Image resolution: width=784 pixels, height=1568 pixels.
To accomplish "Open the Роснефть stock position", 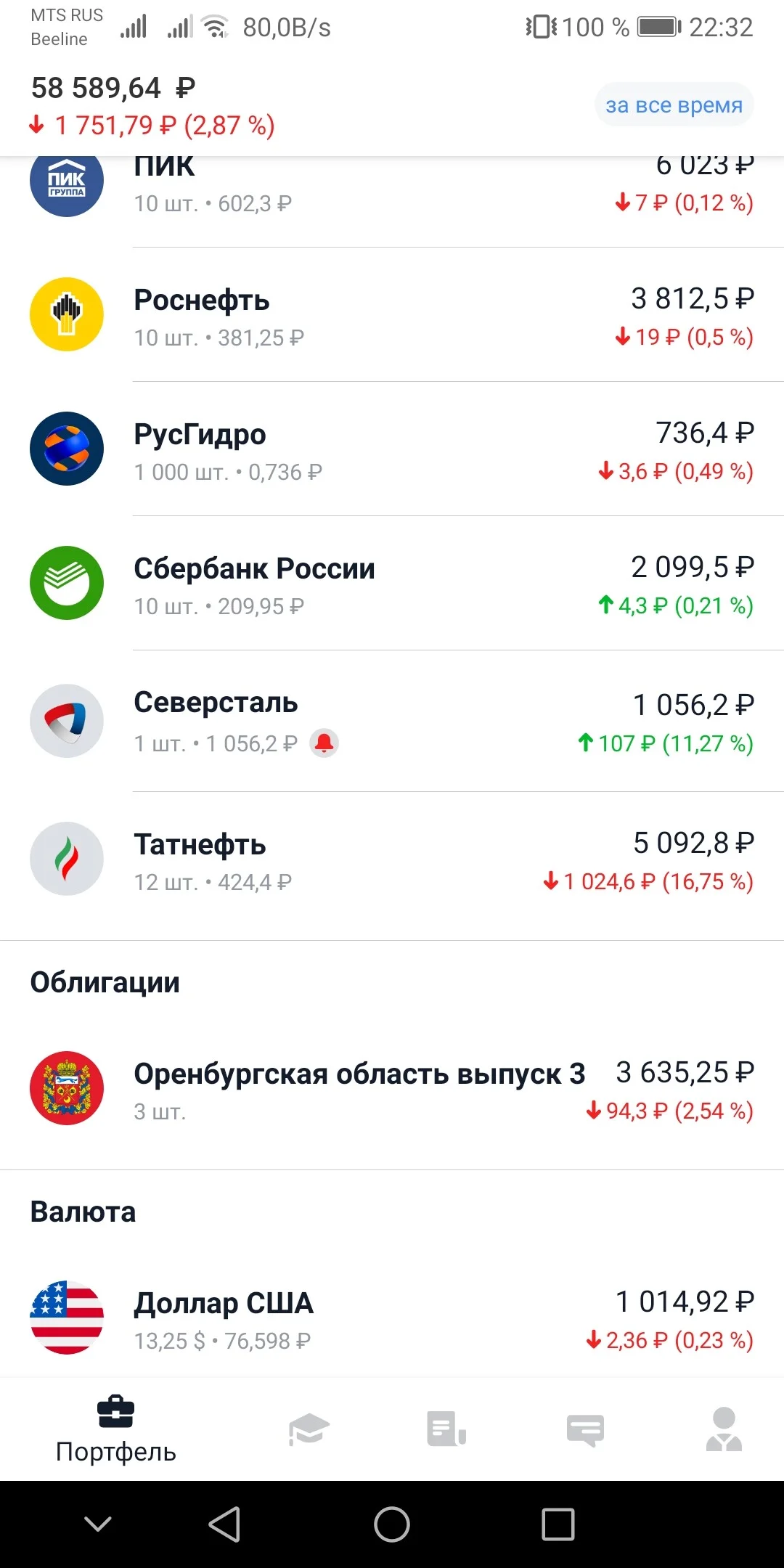I will [392, 314].
